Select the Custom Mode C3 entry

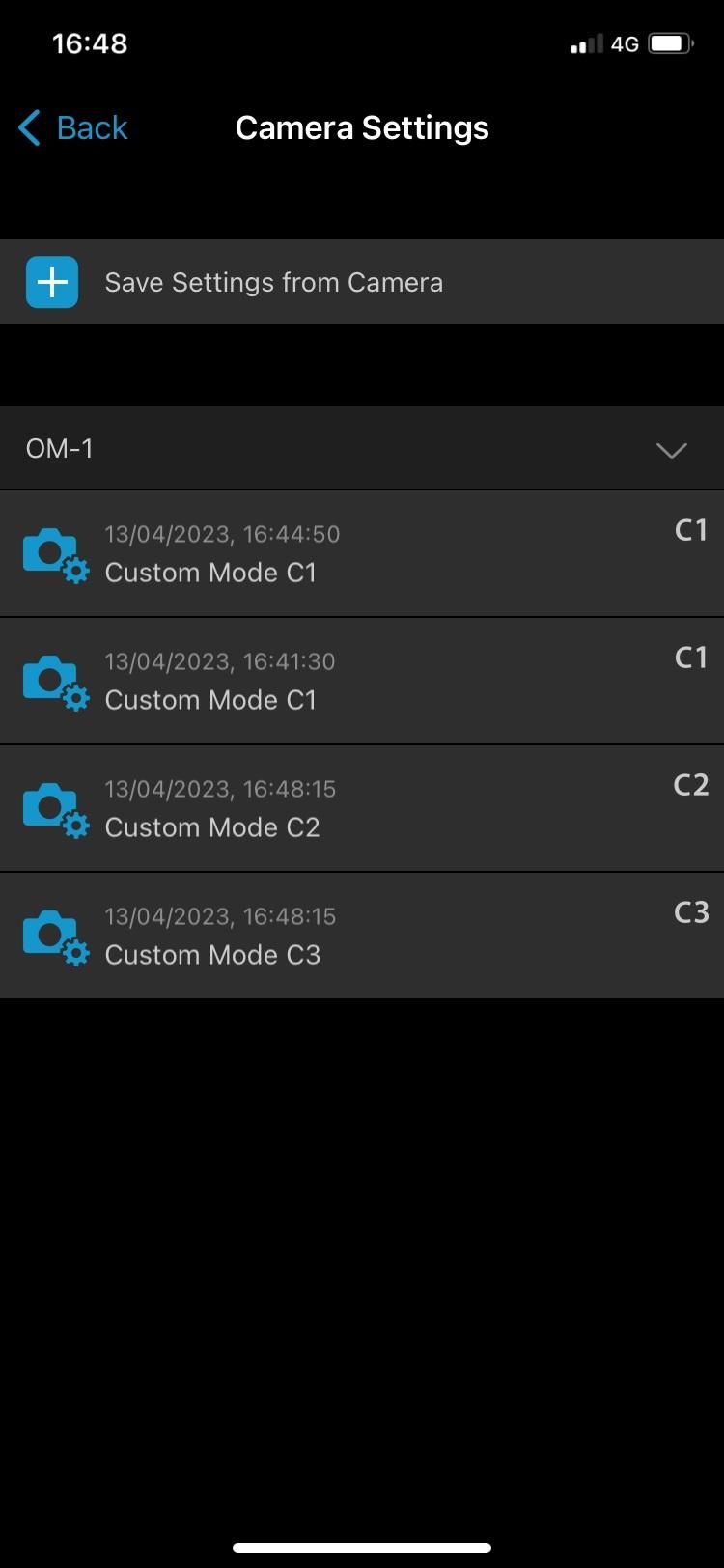pyautogui.click(x=362, y=936)
